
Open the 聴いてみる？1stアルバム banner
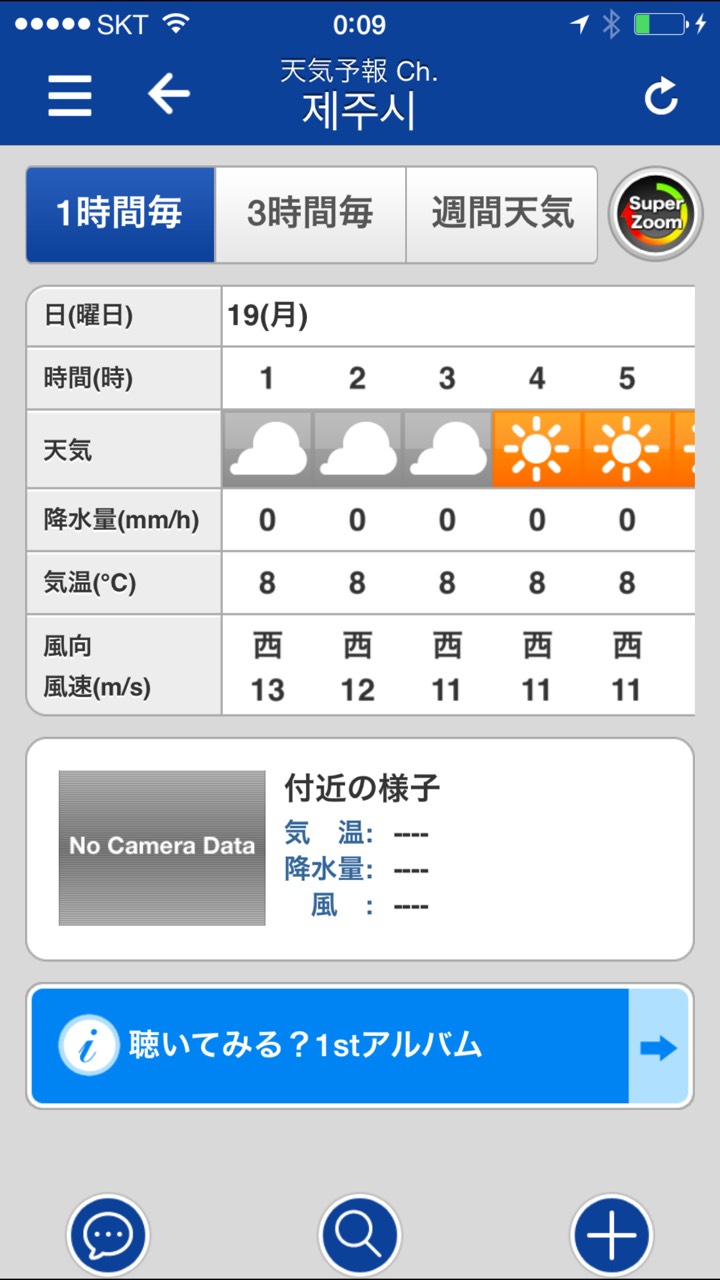(360, 1047)
